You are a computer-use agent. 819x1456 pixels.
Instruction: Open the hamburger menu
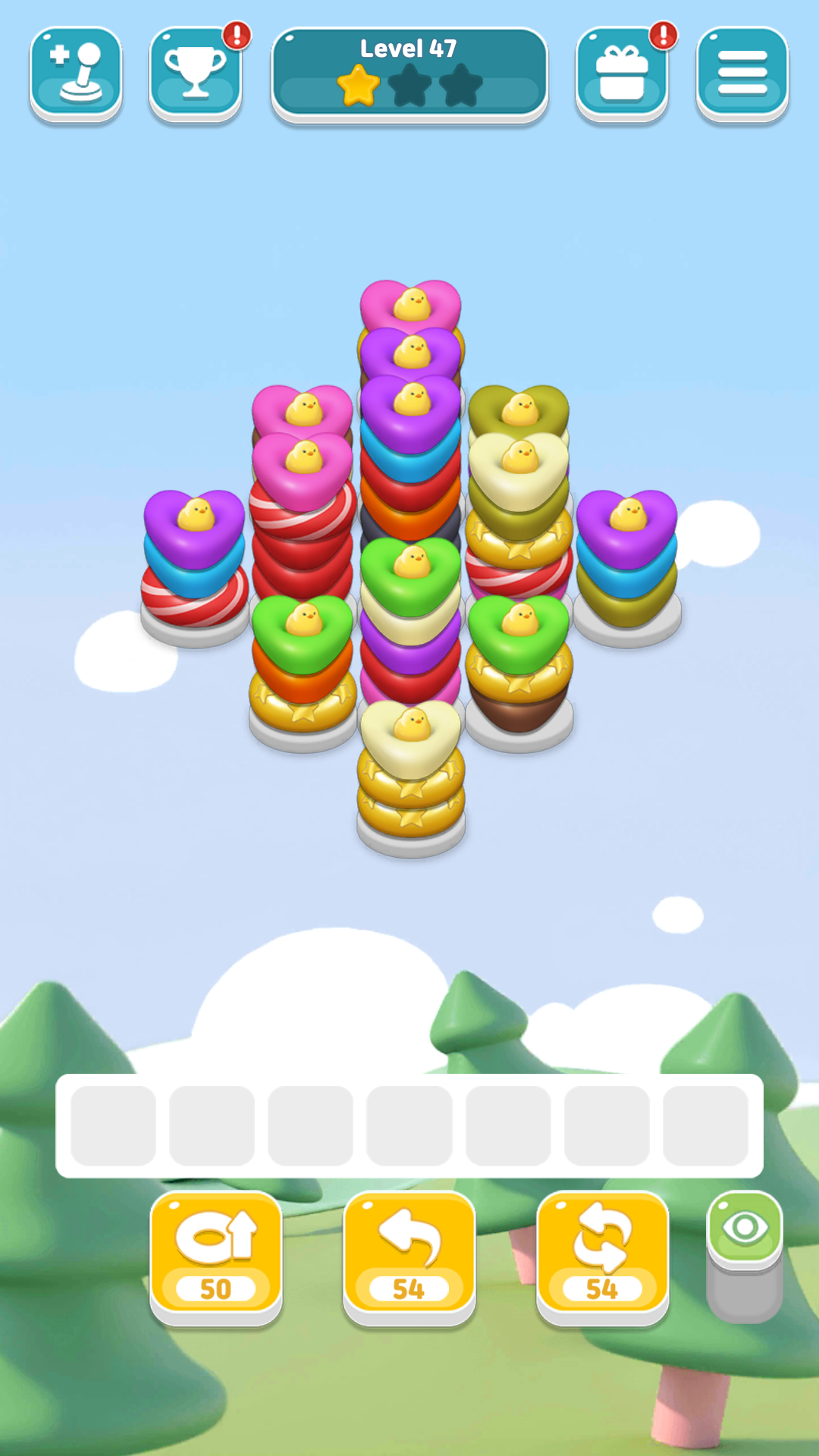pos(742,74)
